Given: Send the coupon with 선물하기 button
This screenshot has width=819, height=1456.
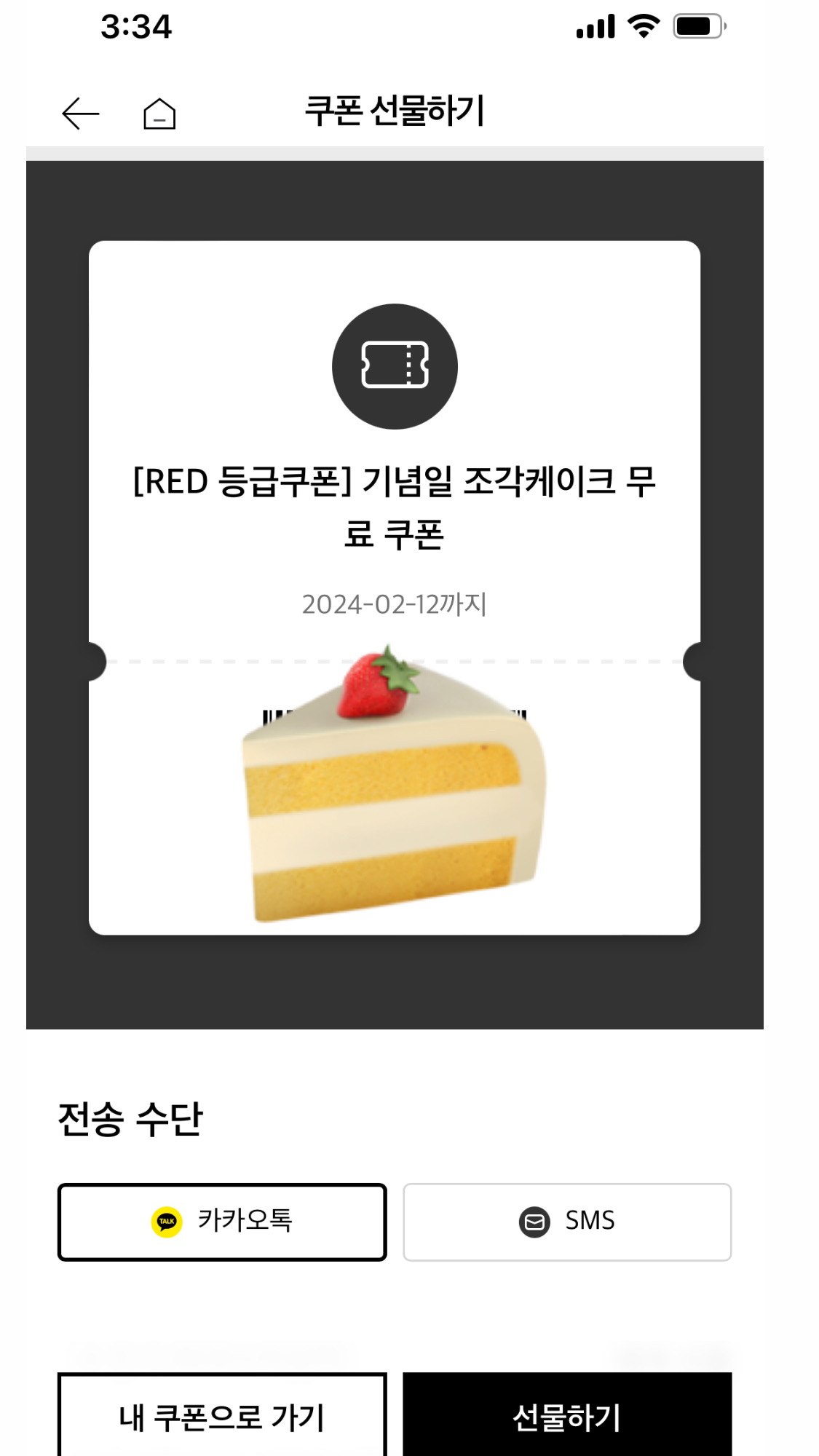Looking at the screenshot, I should pyautogui.click(x=567, y=1416).
